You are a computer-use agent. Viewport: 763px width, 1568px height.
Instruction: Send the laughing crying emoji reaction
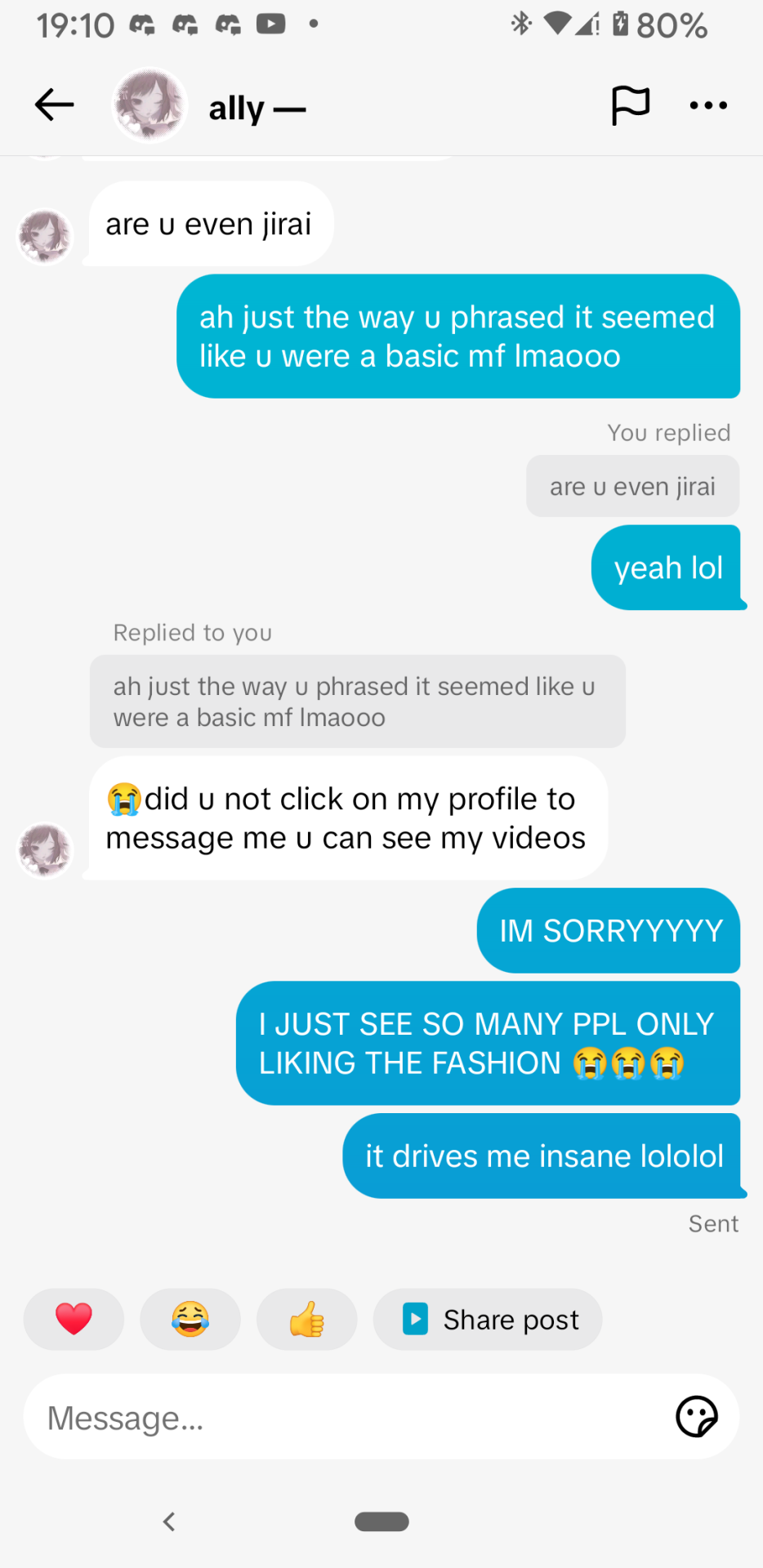190,1319
